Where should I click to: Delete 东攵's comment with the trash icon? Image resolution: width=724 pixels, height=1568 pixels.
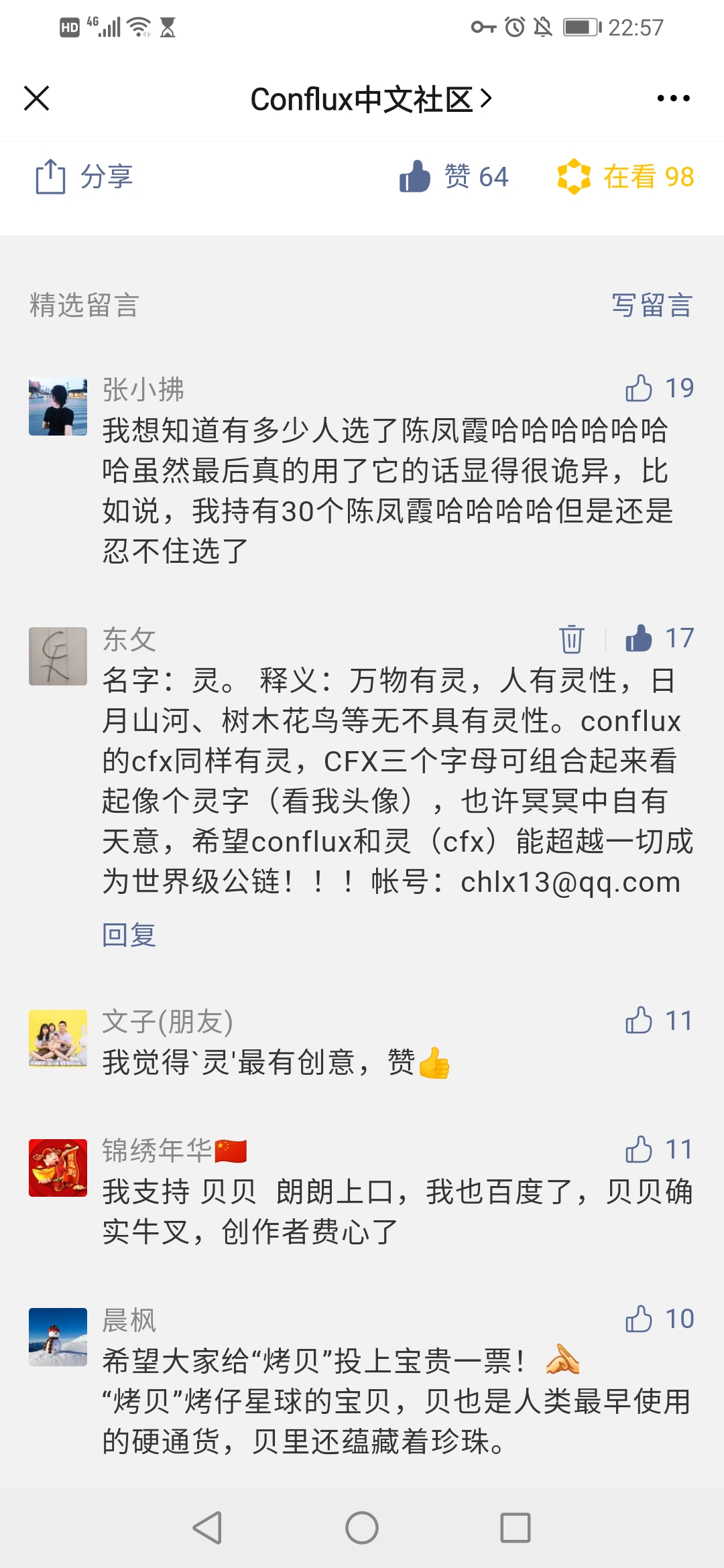coord(572,639)
